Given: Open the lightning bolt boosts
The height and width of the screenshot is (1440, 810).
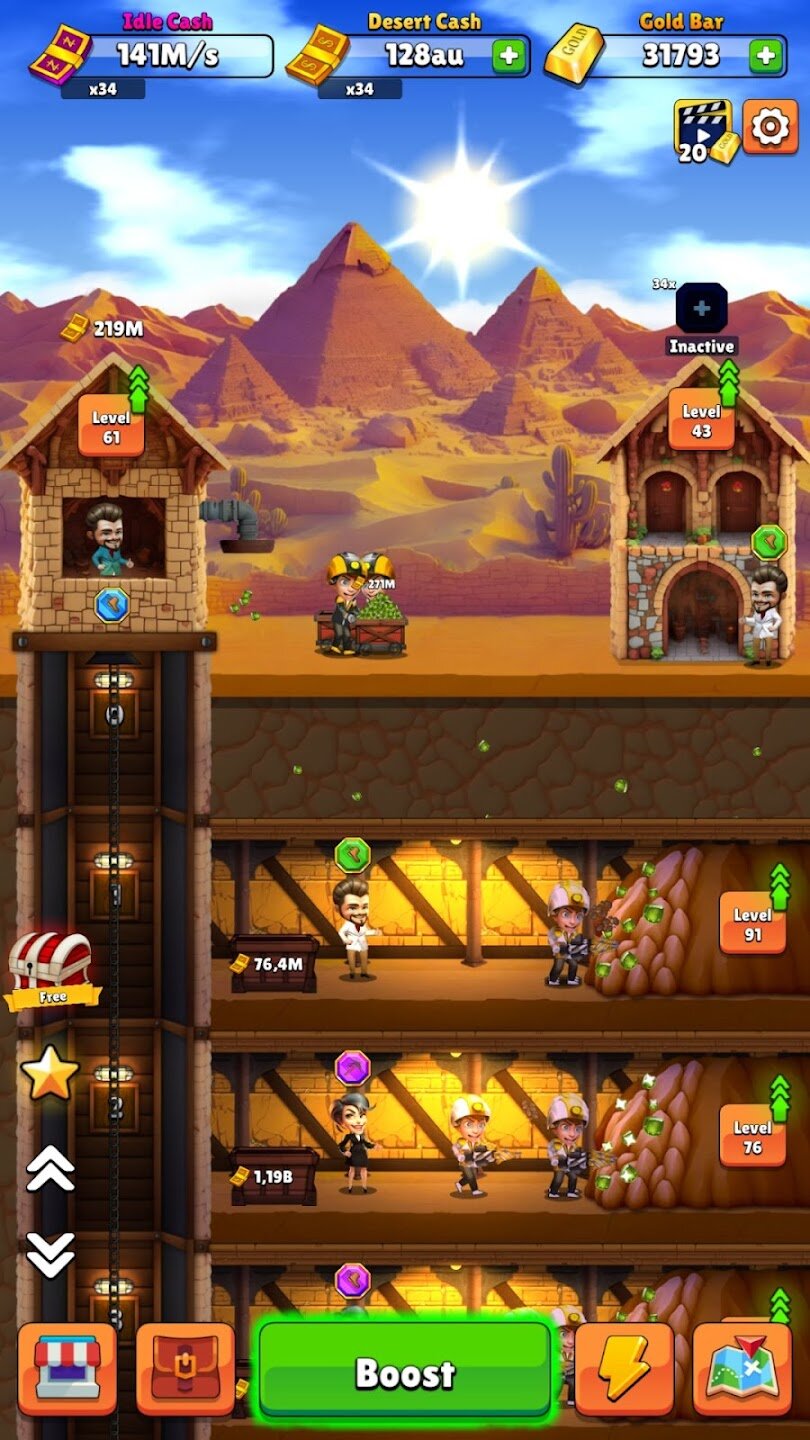Looking at the screenshot, I should pyautogui.click(x=624, y=1370).
